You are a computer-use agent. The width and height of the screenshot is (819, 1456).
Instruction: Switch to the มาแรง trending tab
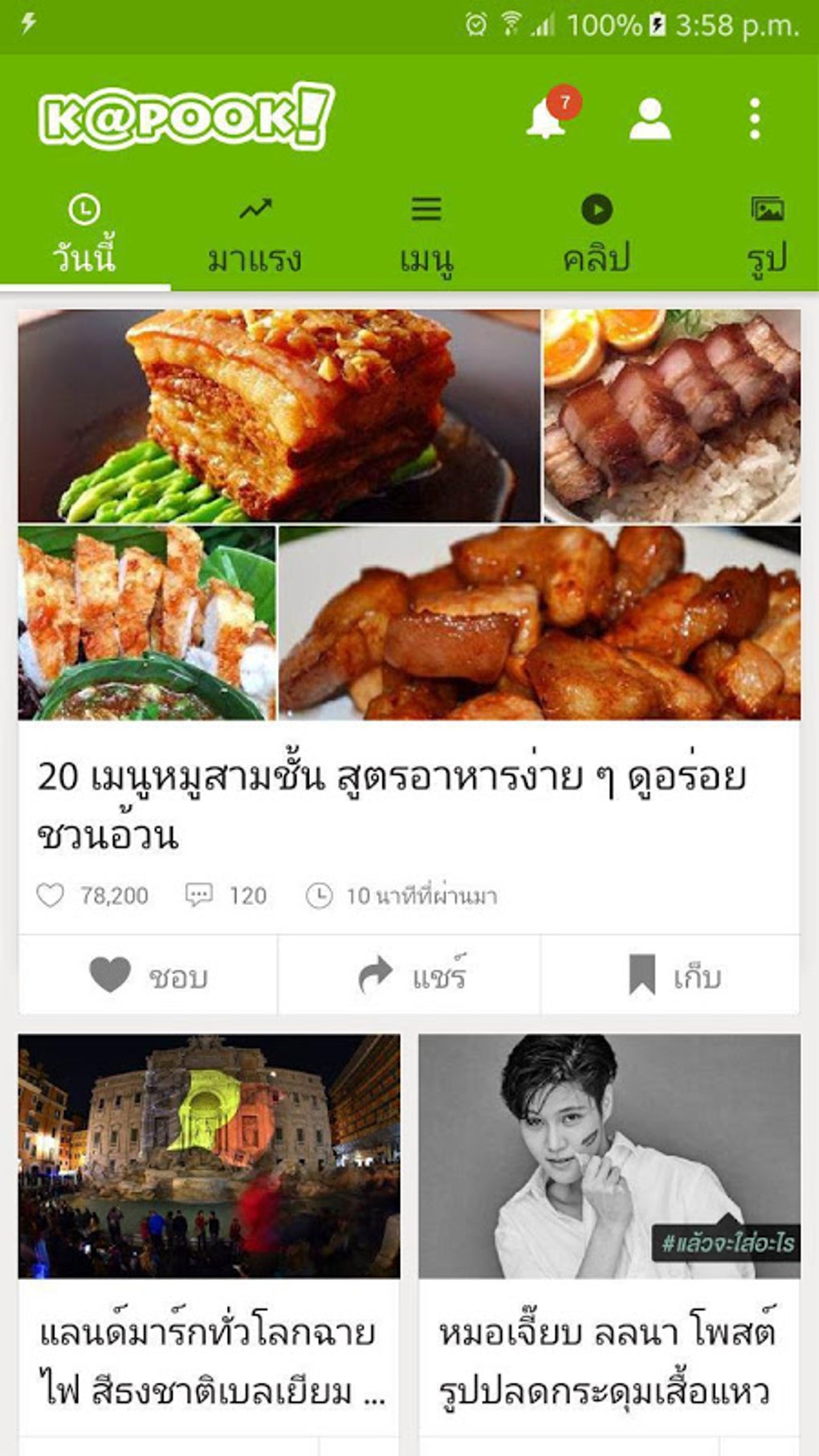click(255, 235)
